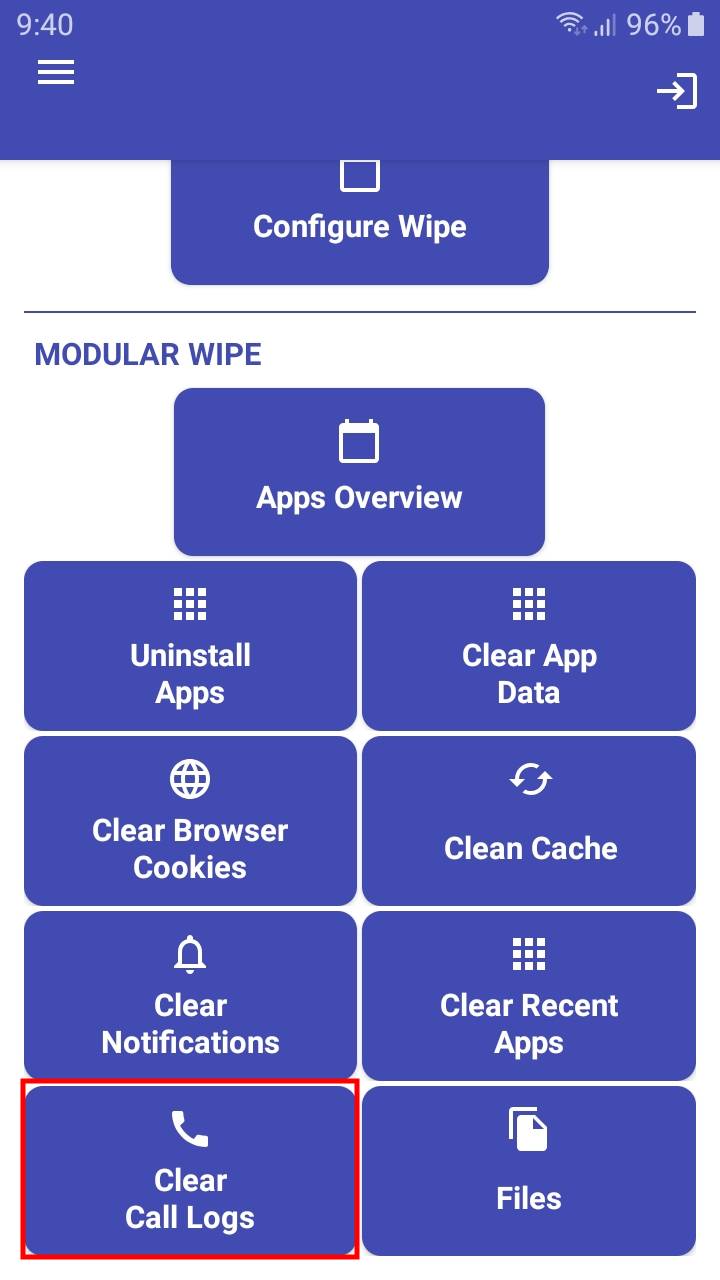Choose Clear Browser Cookies
Viewport: 720px width, 1280px height.
[190, 821]
